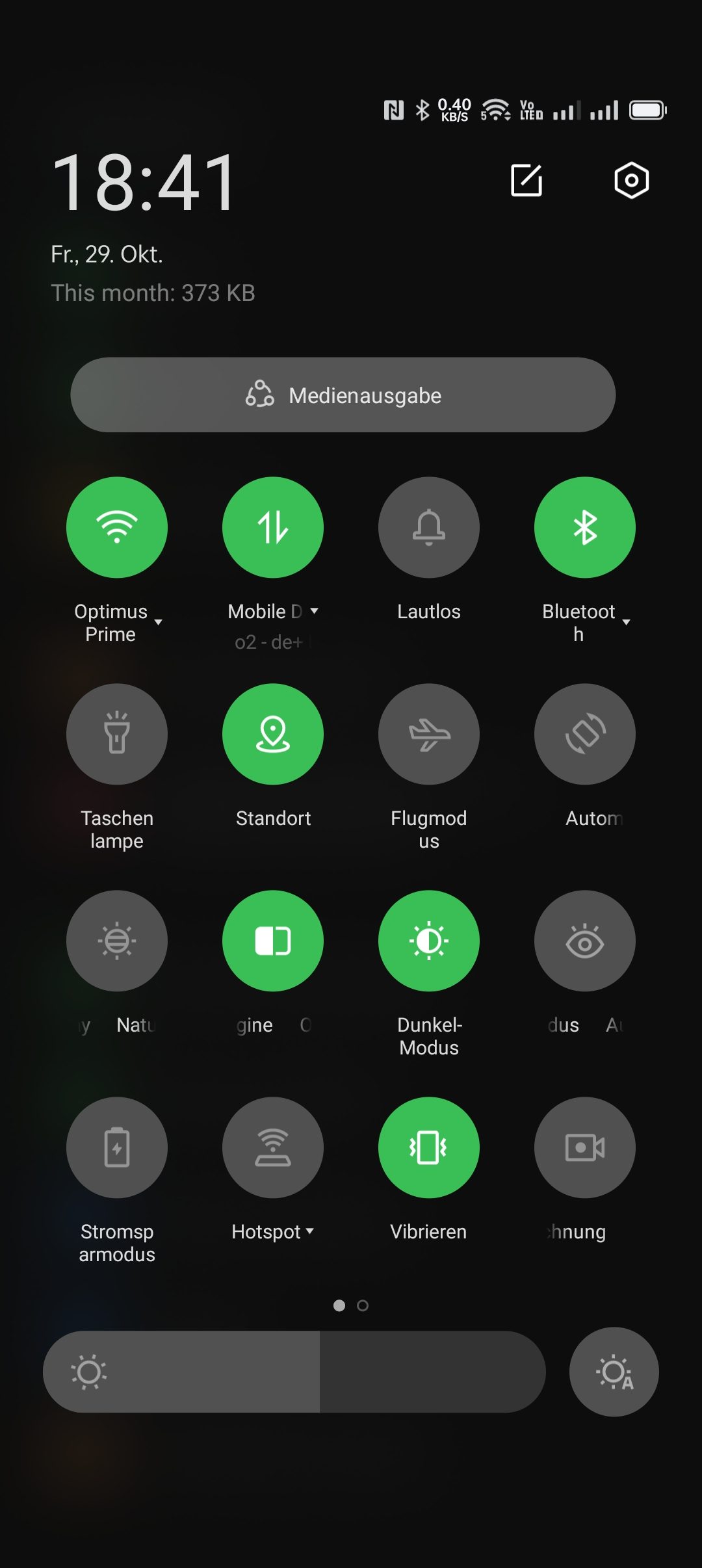Turn off Dunkel-Modus dark mode
Image resolution: width=702 pixels, height=1568 pixels.
point(429,941)
